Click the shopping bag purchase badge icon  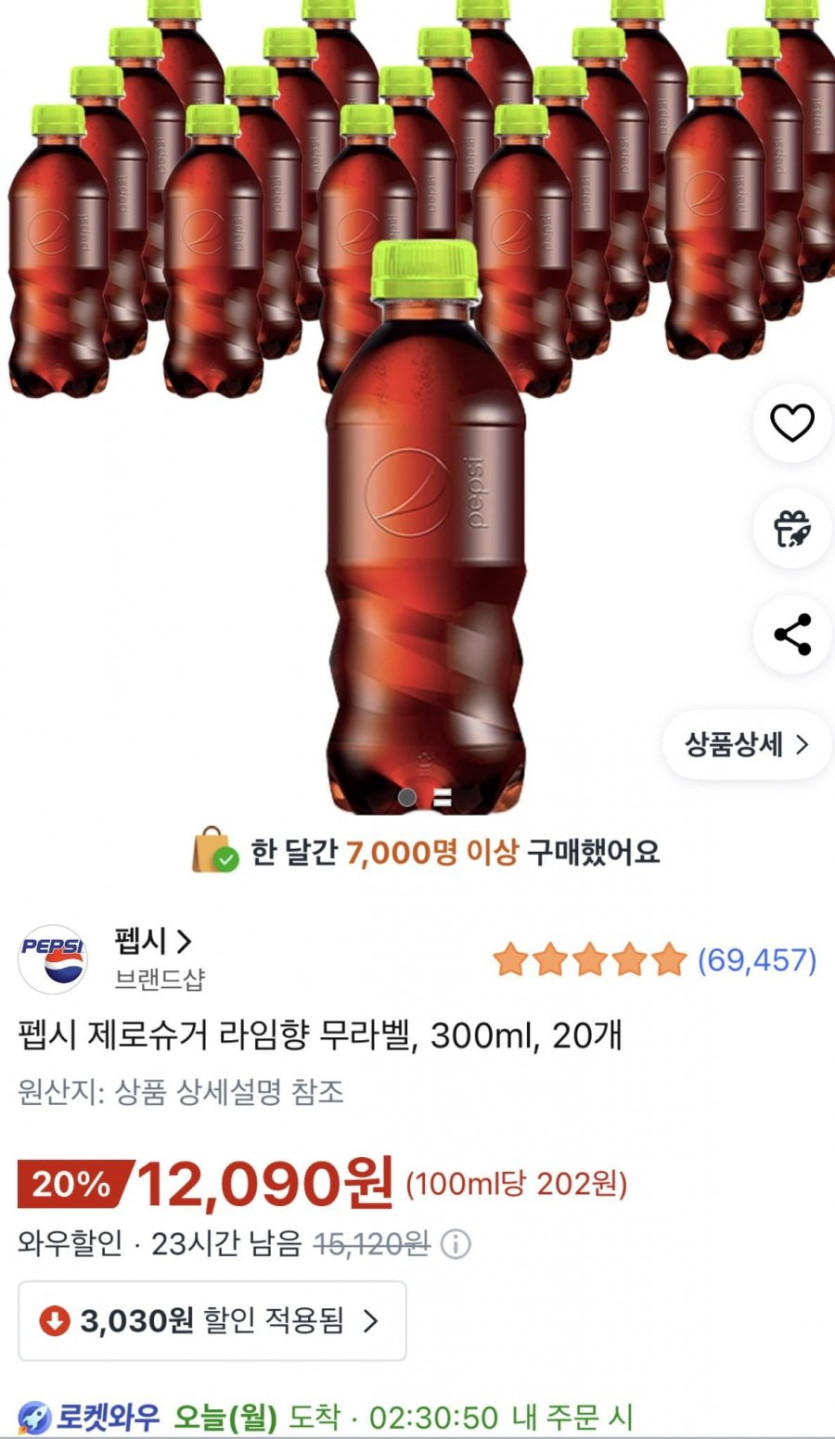208,850
